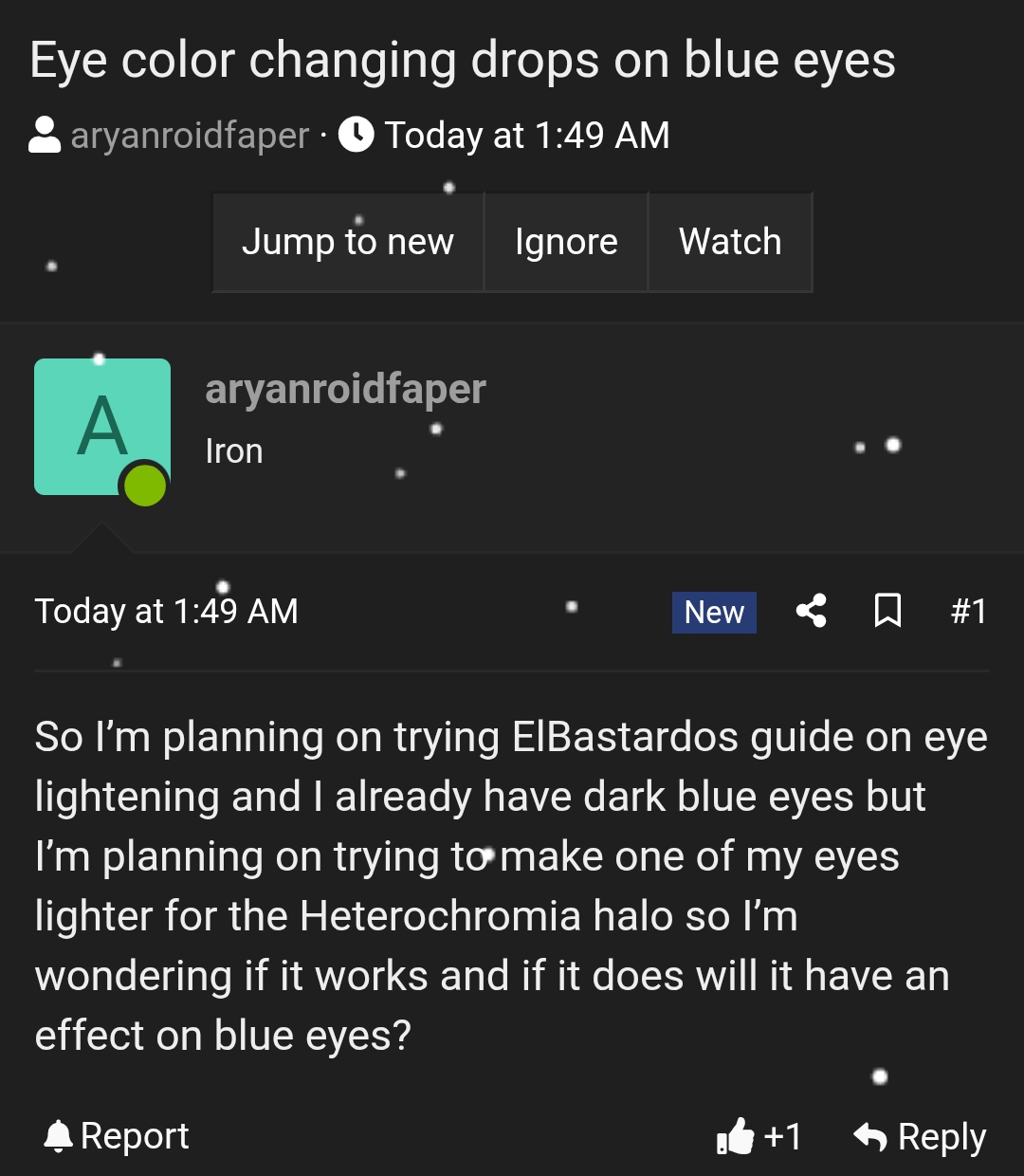The image size is (1024, 1176).
Task: Select the aryanroidfaper username in the post header
Action: point(346,388)
